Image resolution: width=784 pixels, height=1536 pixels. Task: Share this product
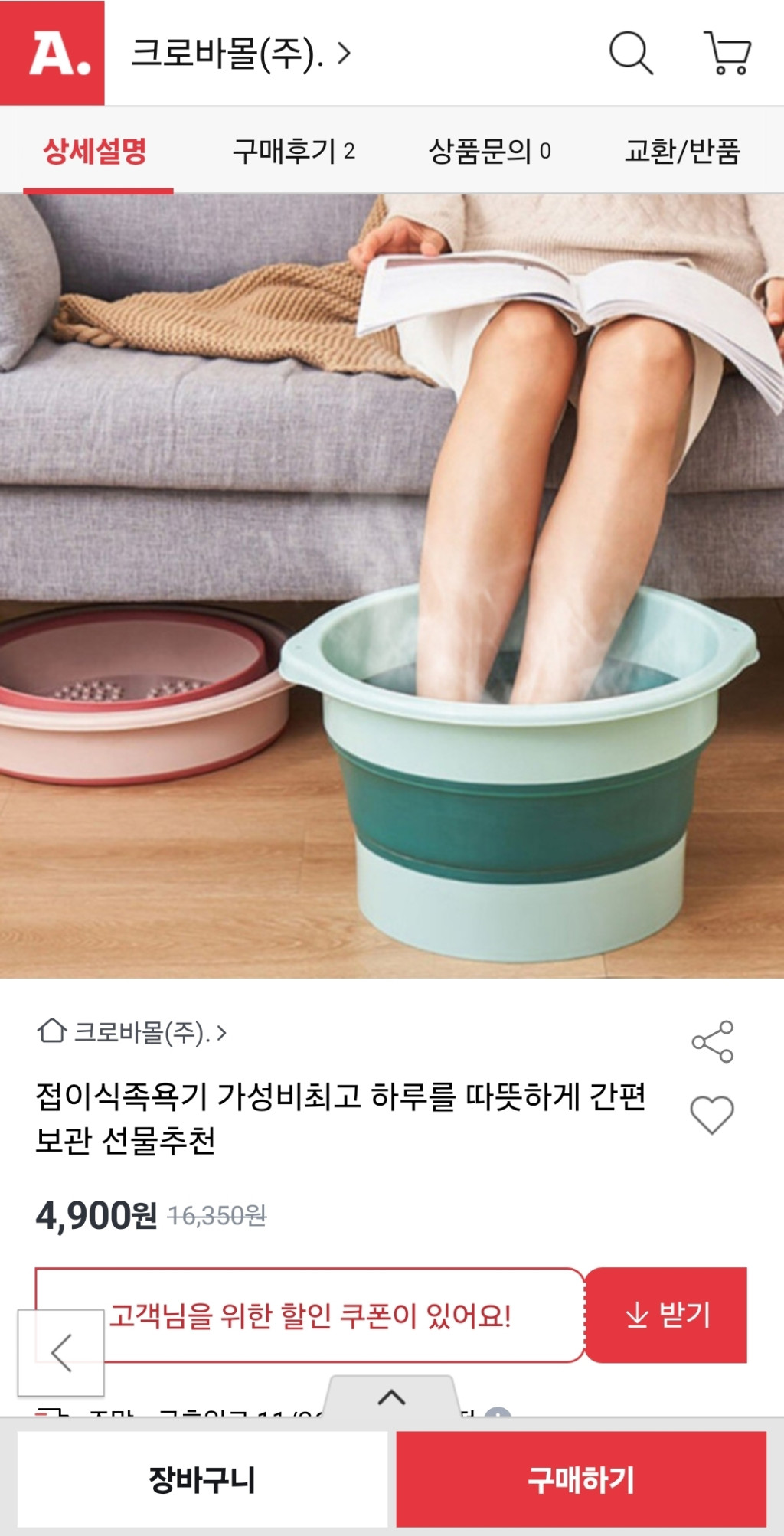(x=713, y=1041)
